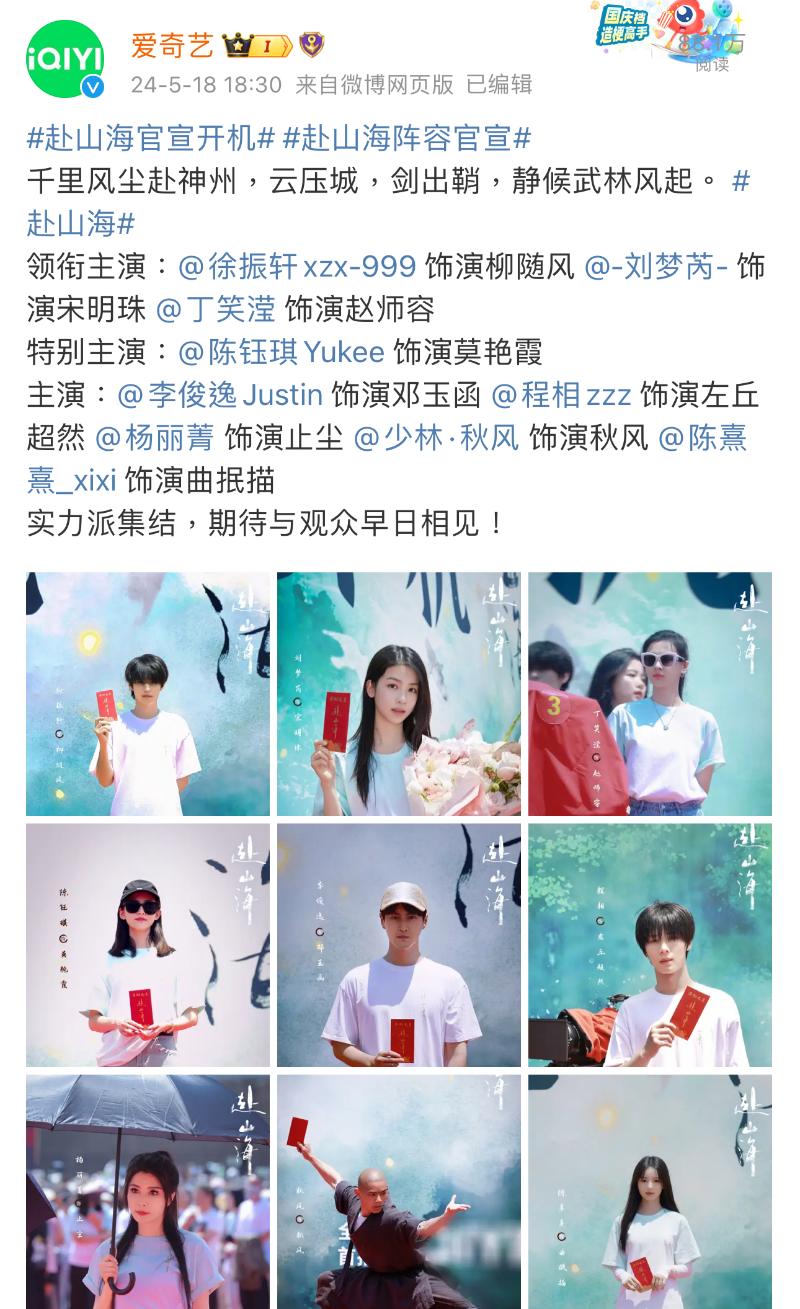800x1309 pixels.
Task: Tap the @程相zzz mention
Action: pos(561,395)
